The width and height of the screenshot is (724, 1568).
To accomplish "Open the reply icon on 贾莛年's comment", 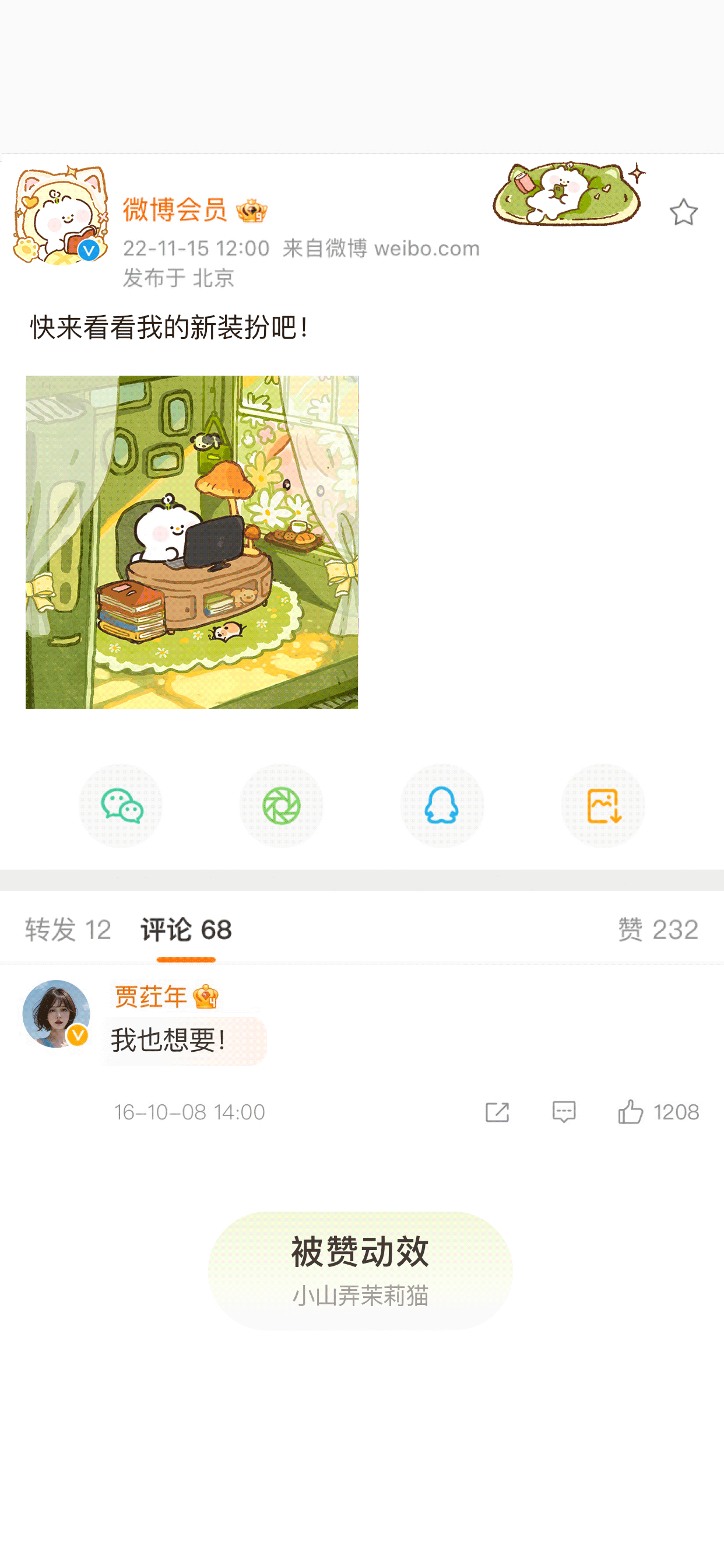I will click(564, 1111).
